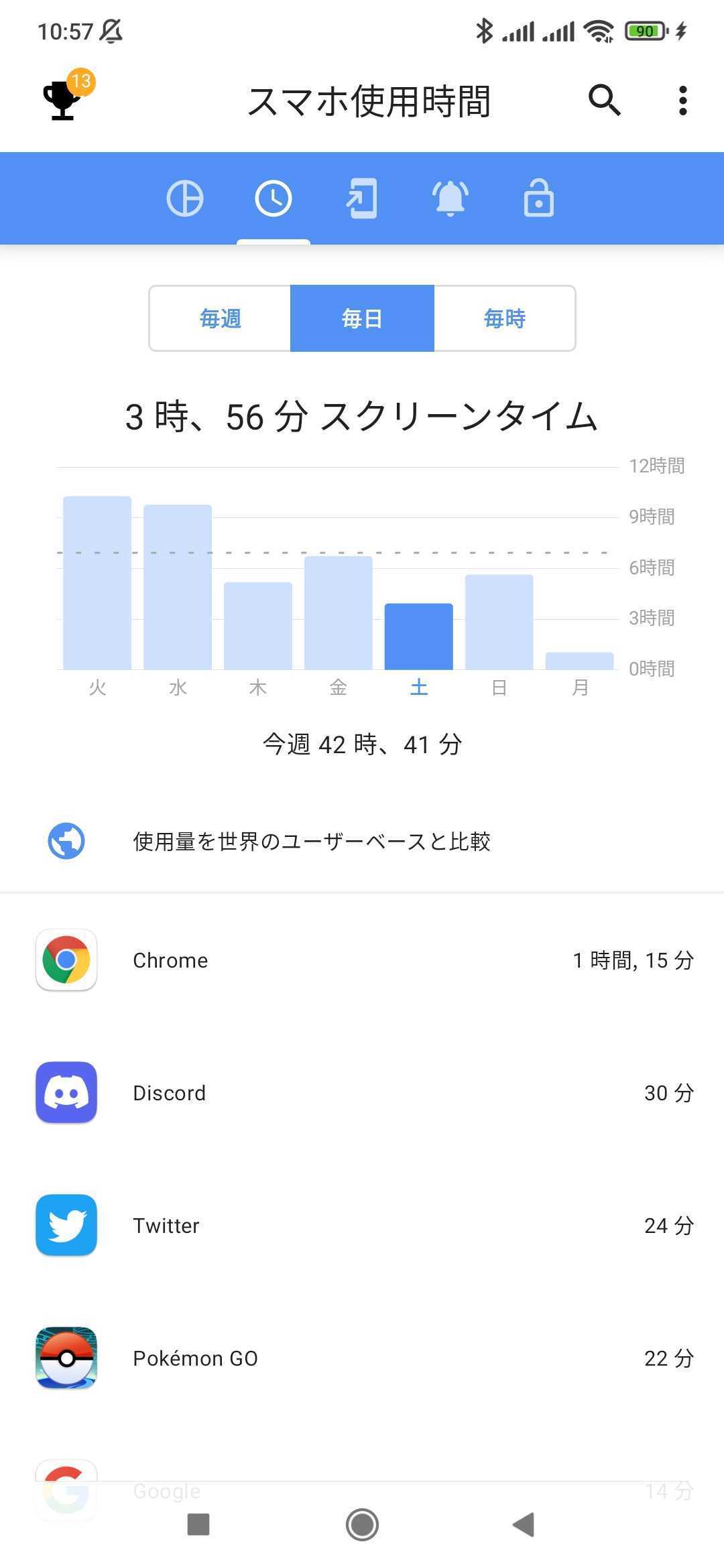Open the achievements trophy icon
This screenshot has height=1568, width=724.
click(64, 101)
